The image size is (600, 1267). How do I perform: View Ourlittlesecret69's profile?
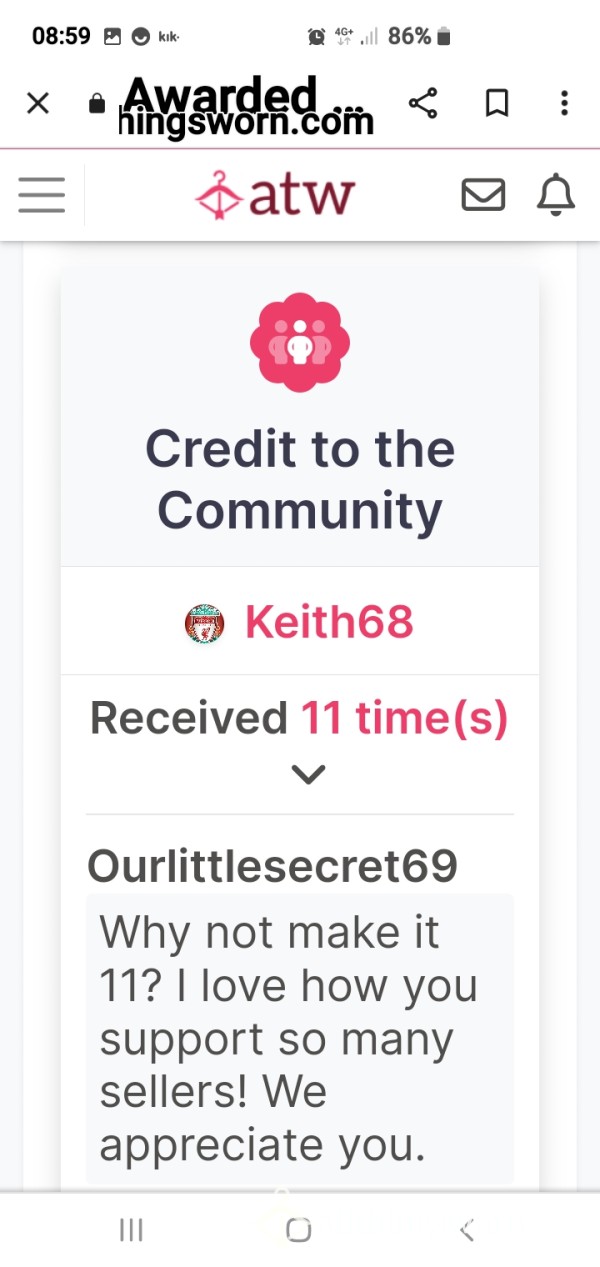272,866
